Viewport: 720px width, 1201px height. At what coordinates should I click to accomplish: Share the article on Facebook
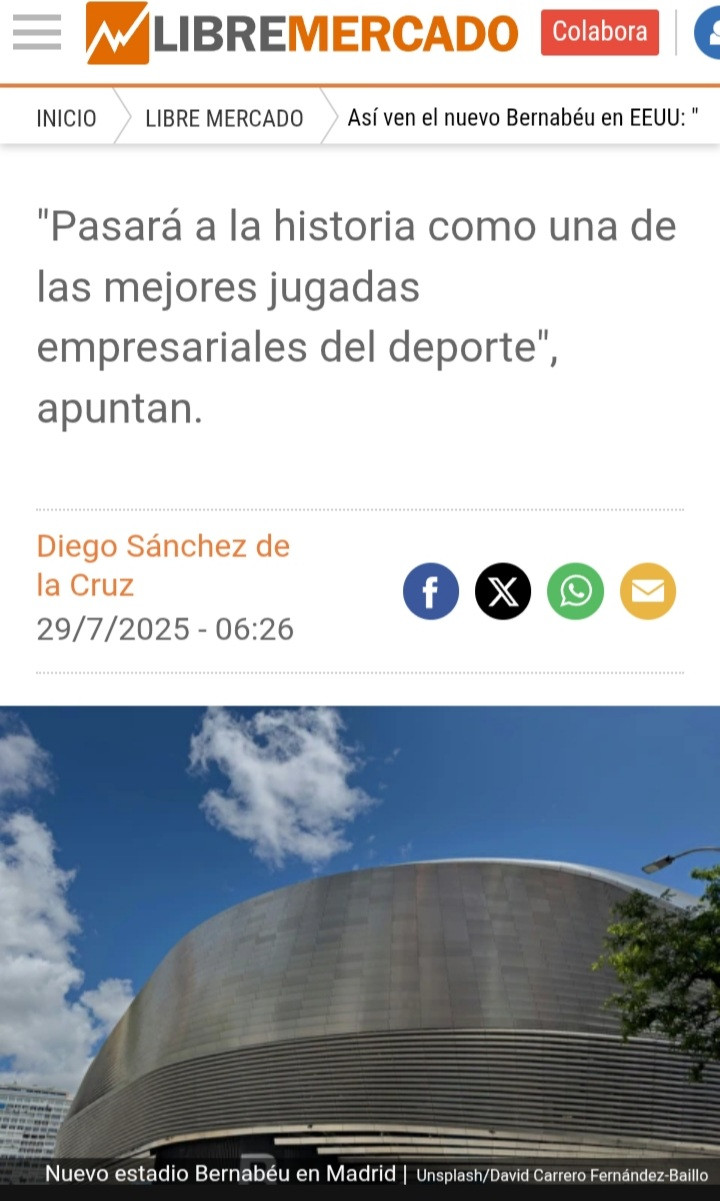coord(431,591)
